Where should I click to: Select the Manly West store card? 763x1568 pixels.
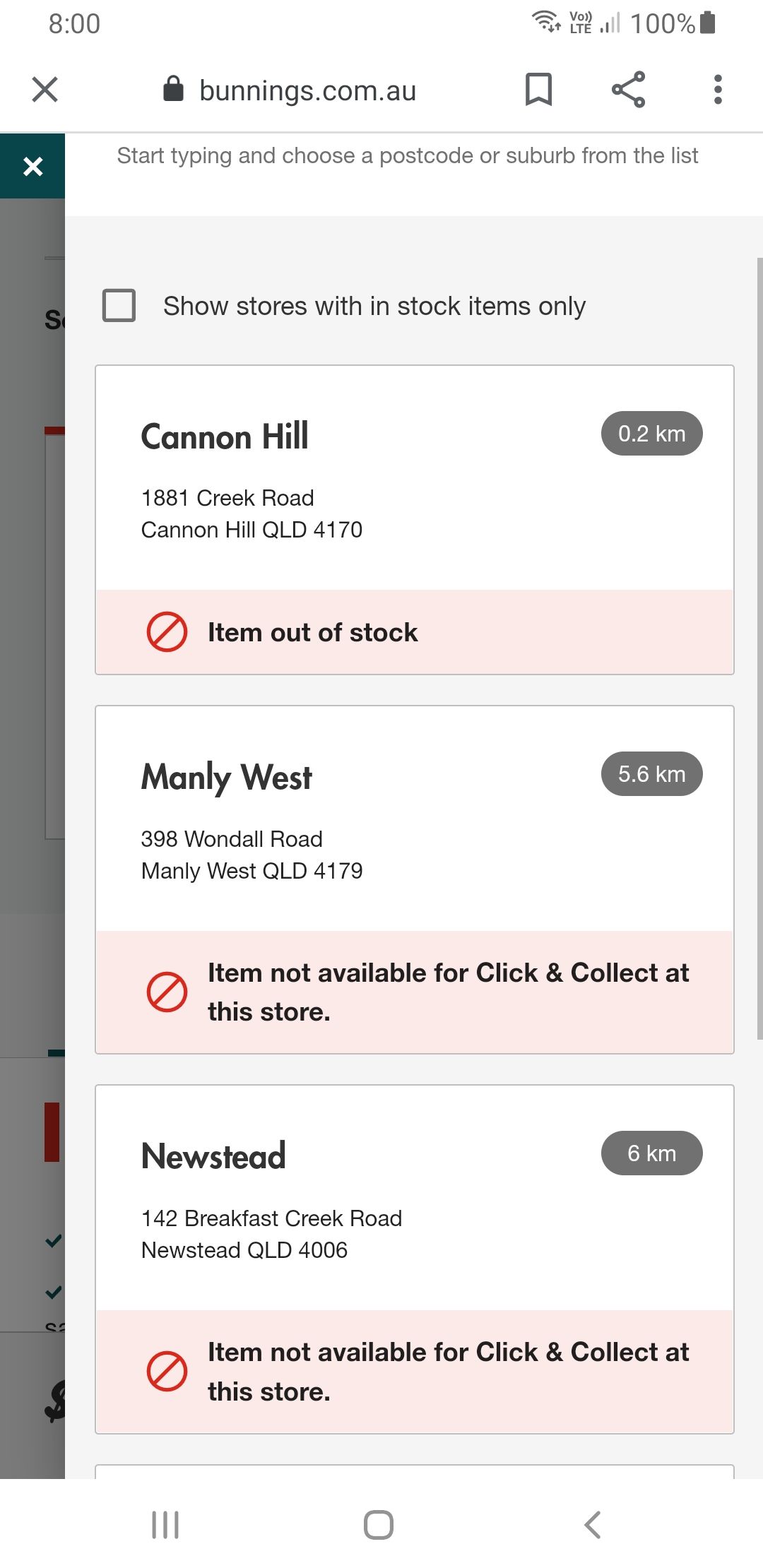[414, 819]
